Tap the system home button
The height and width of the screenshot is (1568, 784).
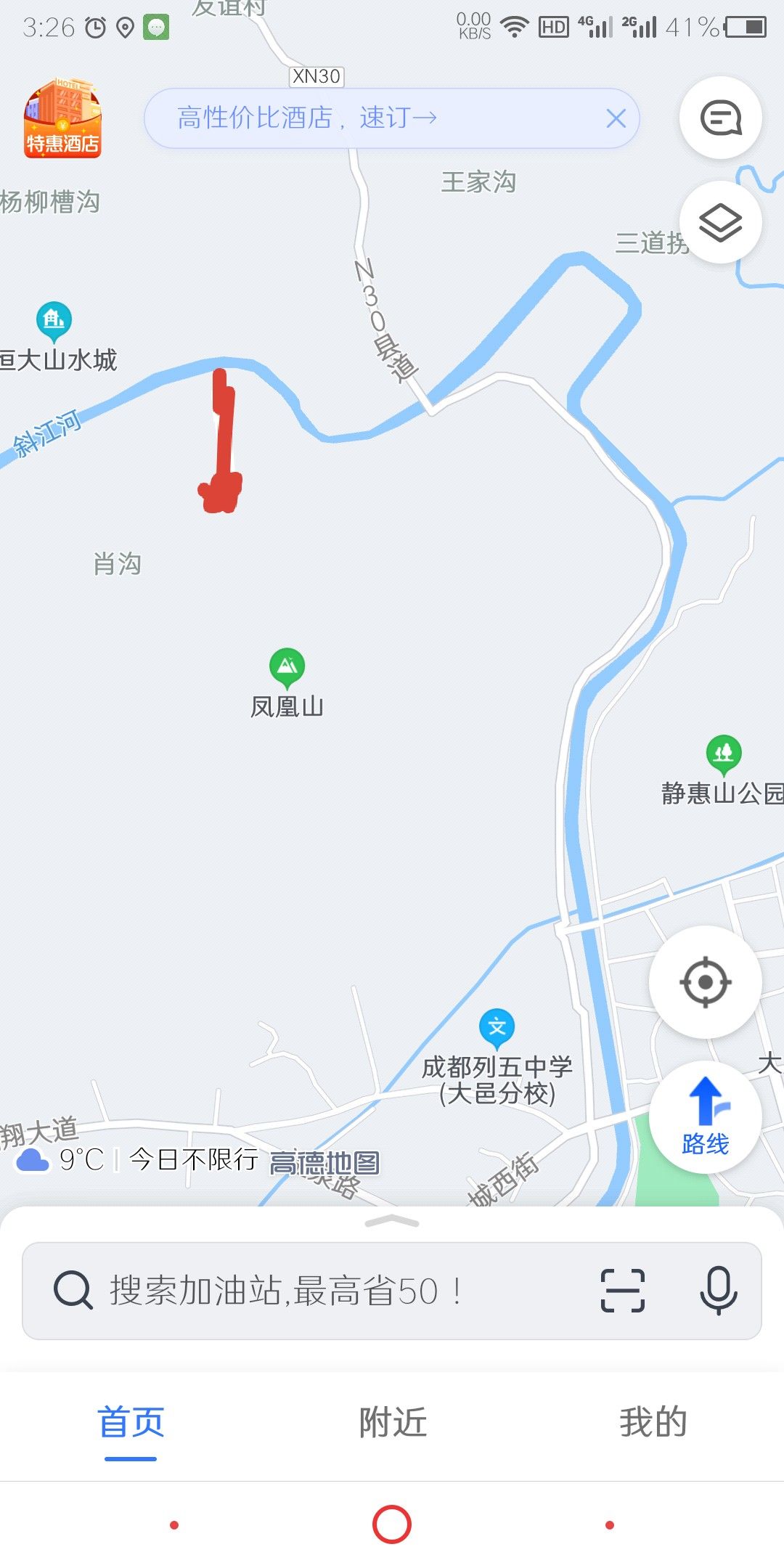[392, 1524]
